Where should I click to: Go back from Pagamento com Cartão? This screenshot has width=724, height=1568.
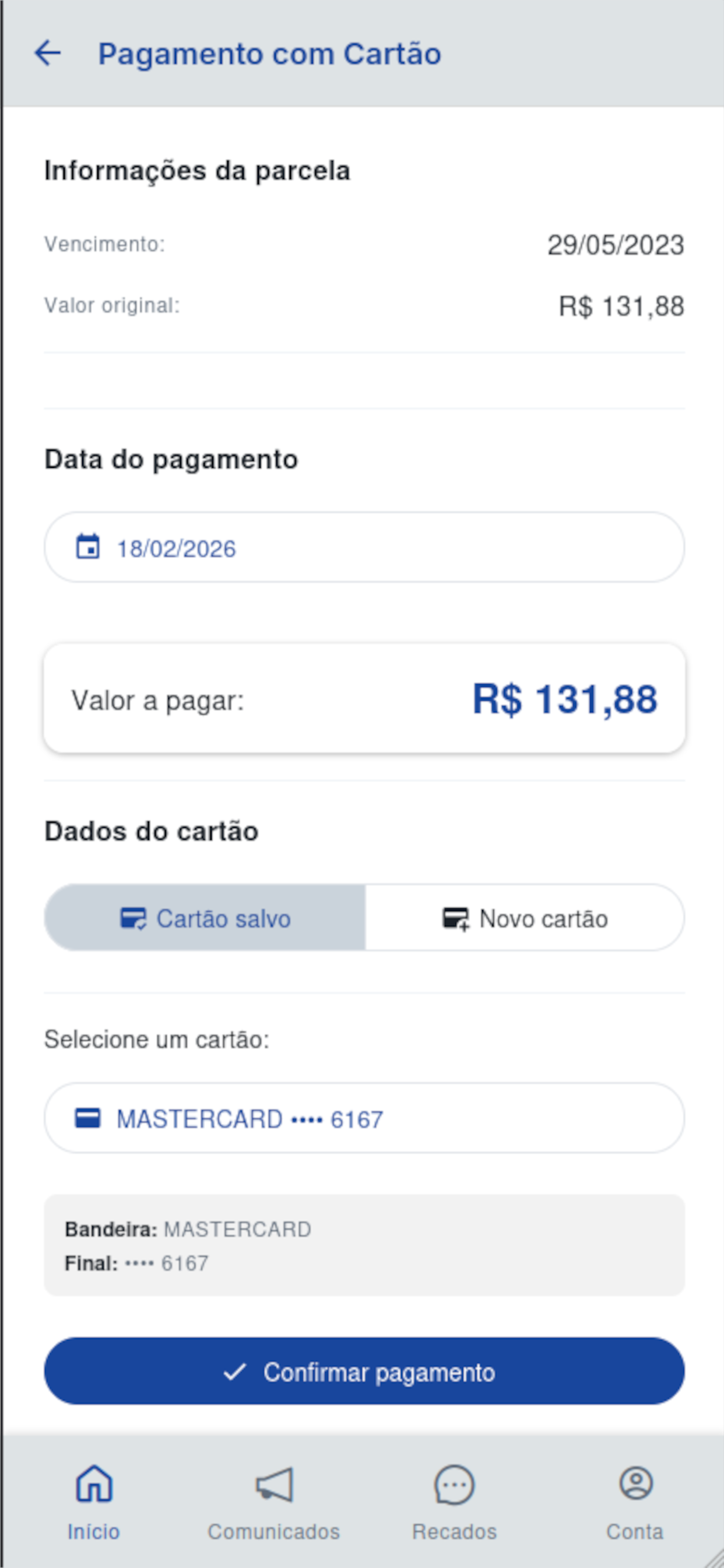pyautogui.click(x=47, y=53)
